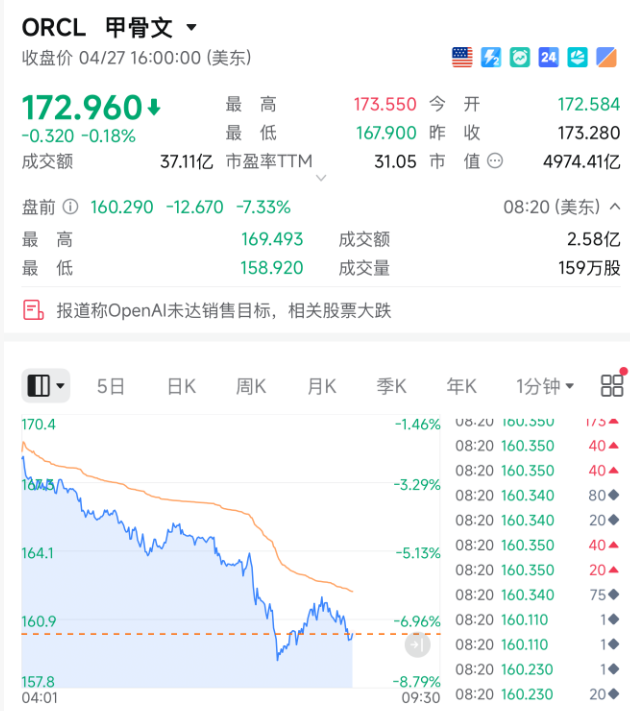Viewport: 630px width, 711px height.
Task: Tap the icon next to 市值
Action: click(x=494, y=160)
